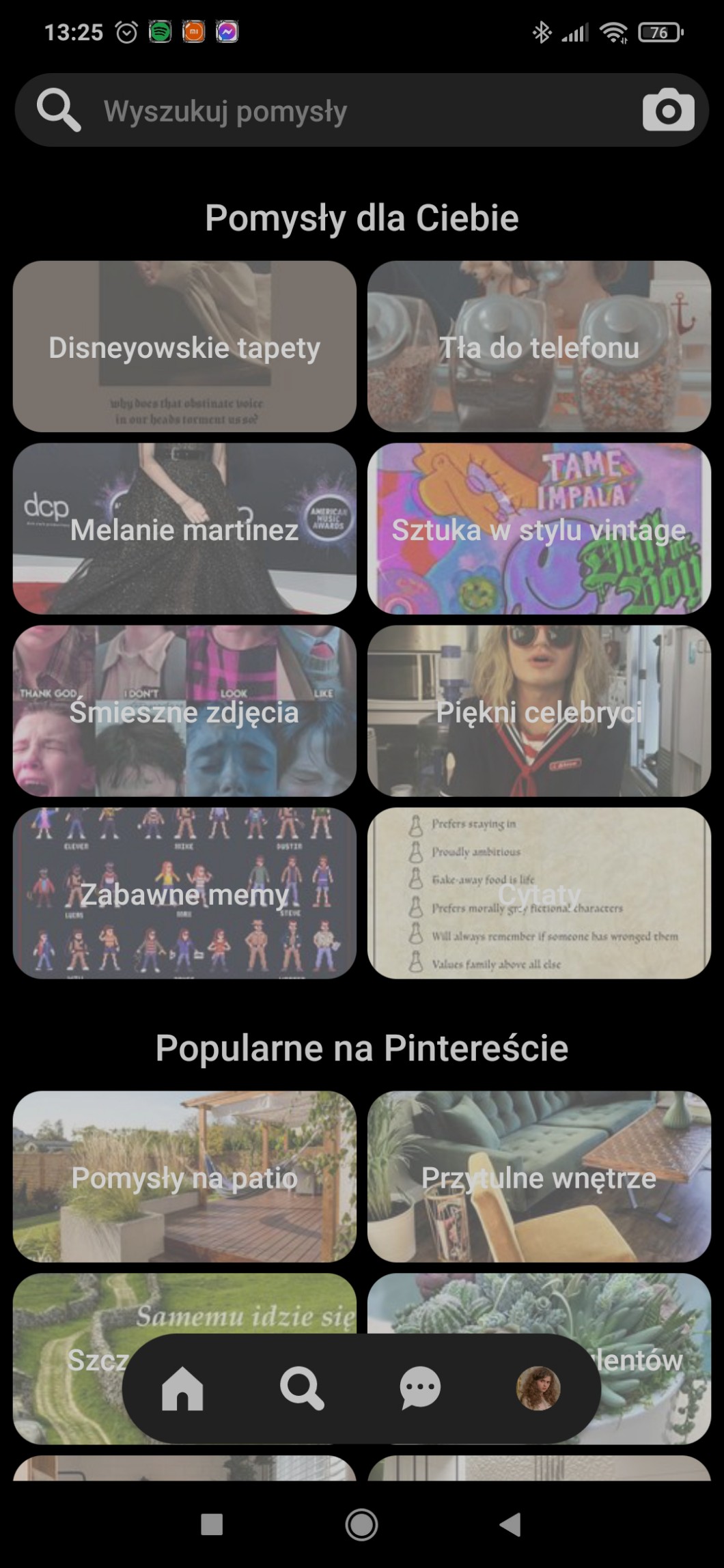724x1568 pixels.
Task: Open Sztuka w stylu vintage ideas
Action: point(539,529)
